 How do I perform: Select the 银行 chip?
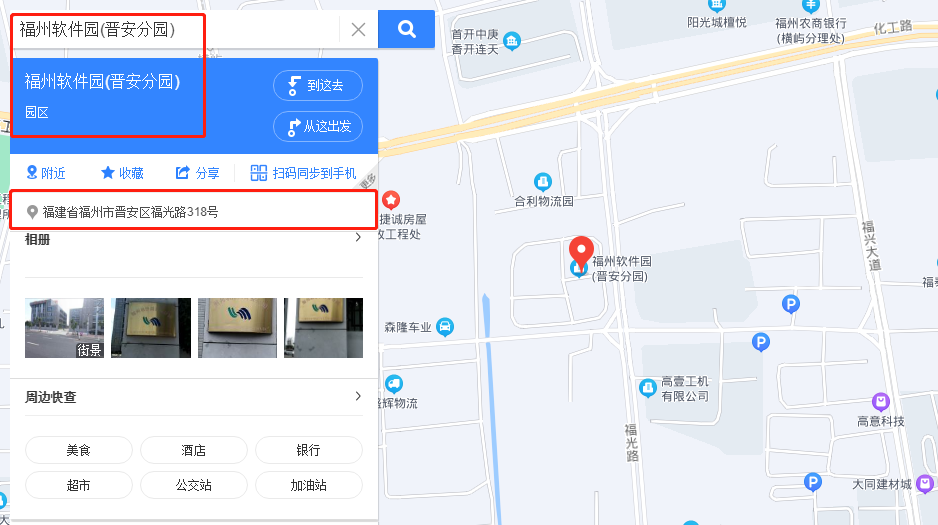click(308, 450)
